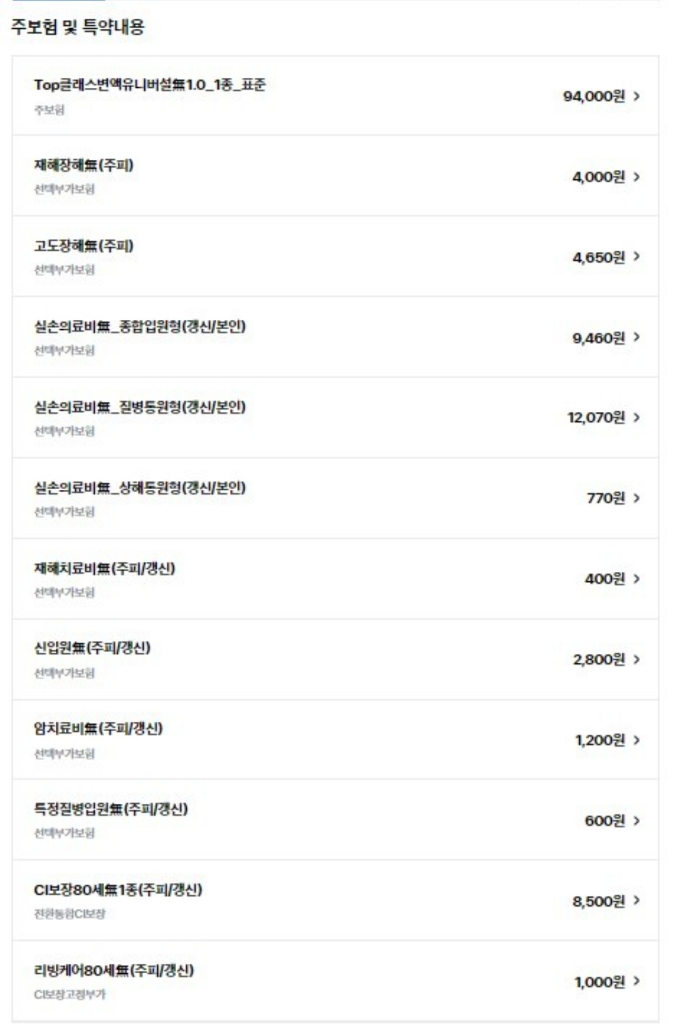The height and width of the screenshot is (1024, 677).
Task: Open 암치료비無(주피/갱신) row
Action: 336,740
